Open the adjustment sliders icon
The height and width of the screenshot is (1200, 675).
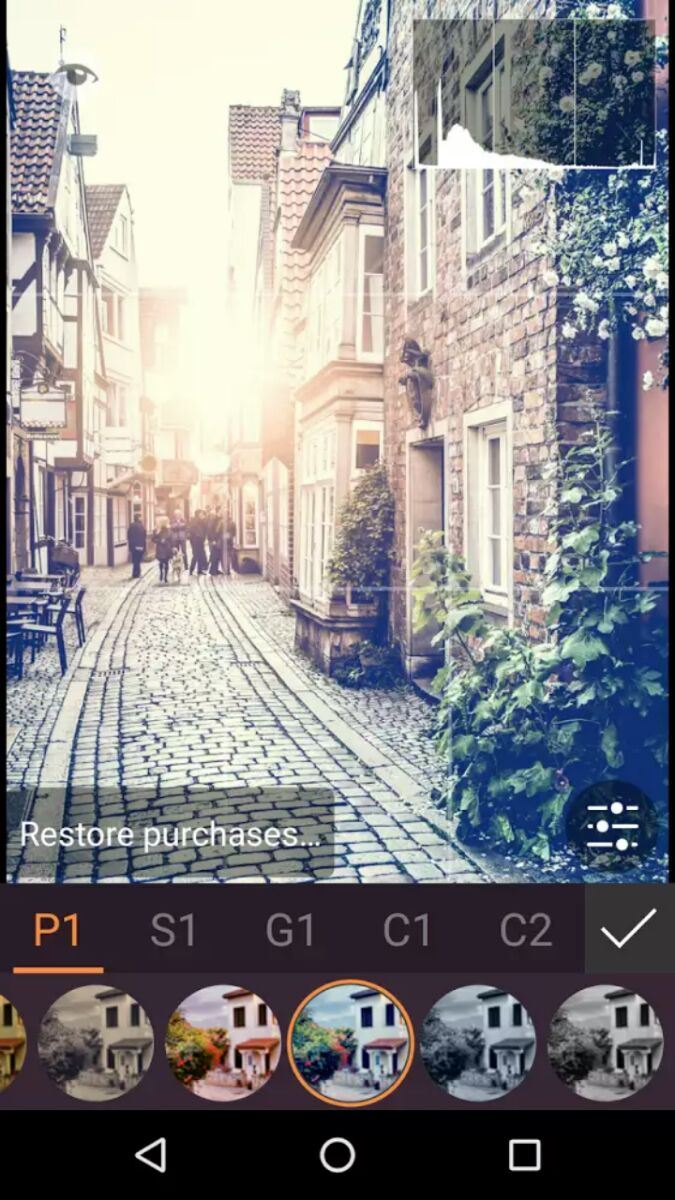pyautogui.click(x=612, y=826)
